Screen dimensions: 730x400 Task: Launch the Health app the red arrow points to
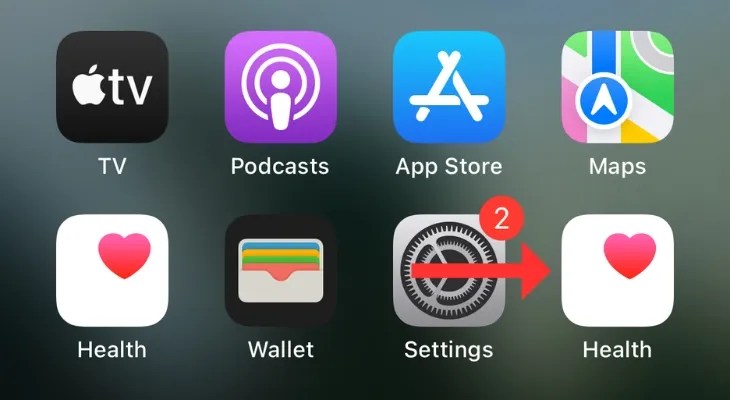tap(617, 270)
